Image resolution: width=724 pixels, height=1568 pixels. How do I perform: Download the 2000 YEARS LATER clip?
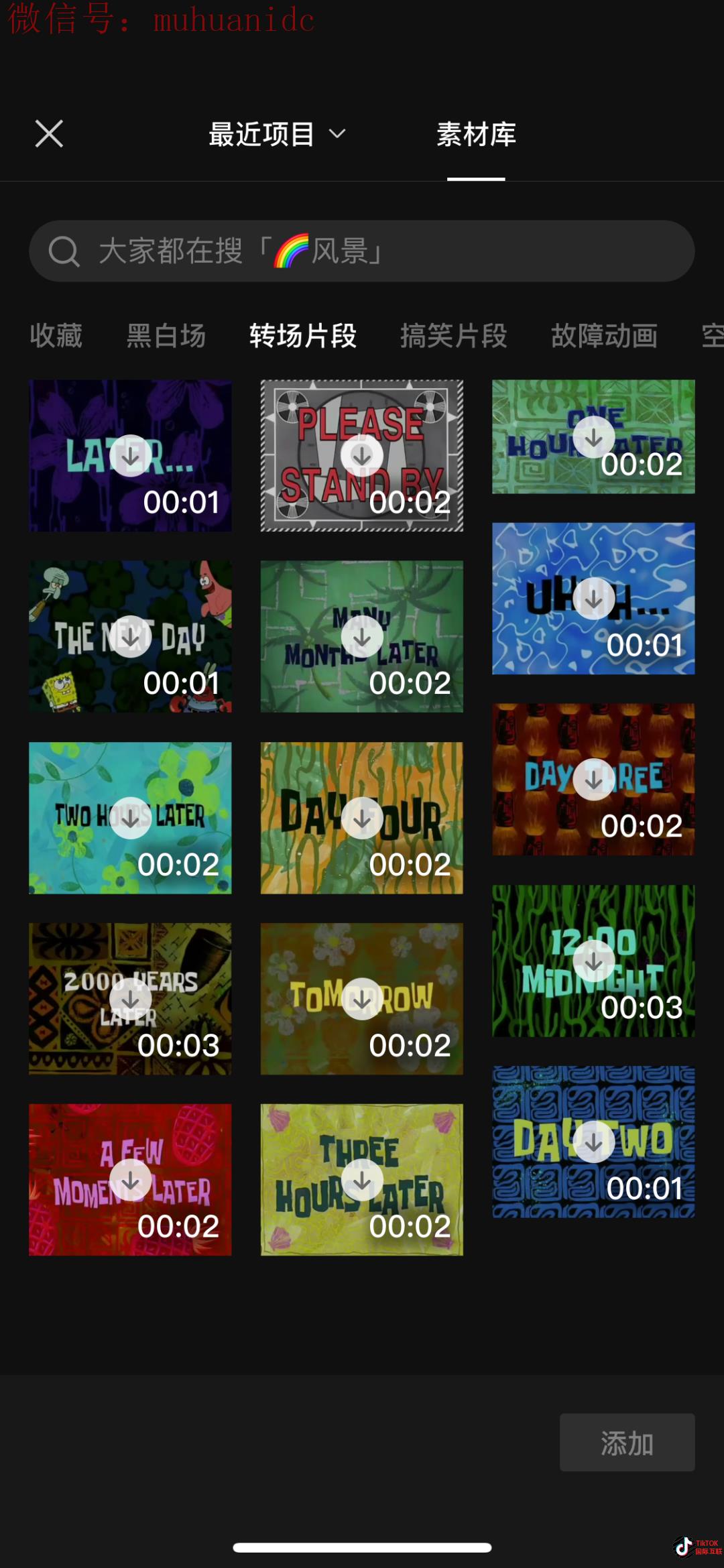(130, 999)
